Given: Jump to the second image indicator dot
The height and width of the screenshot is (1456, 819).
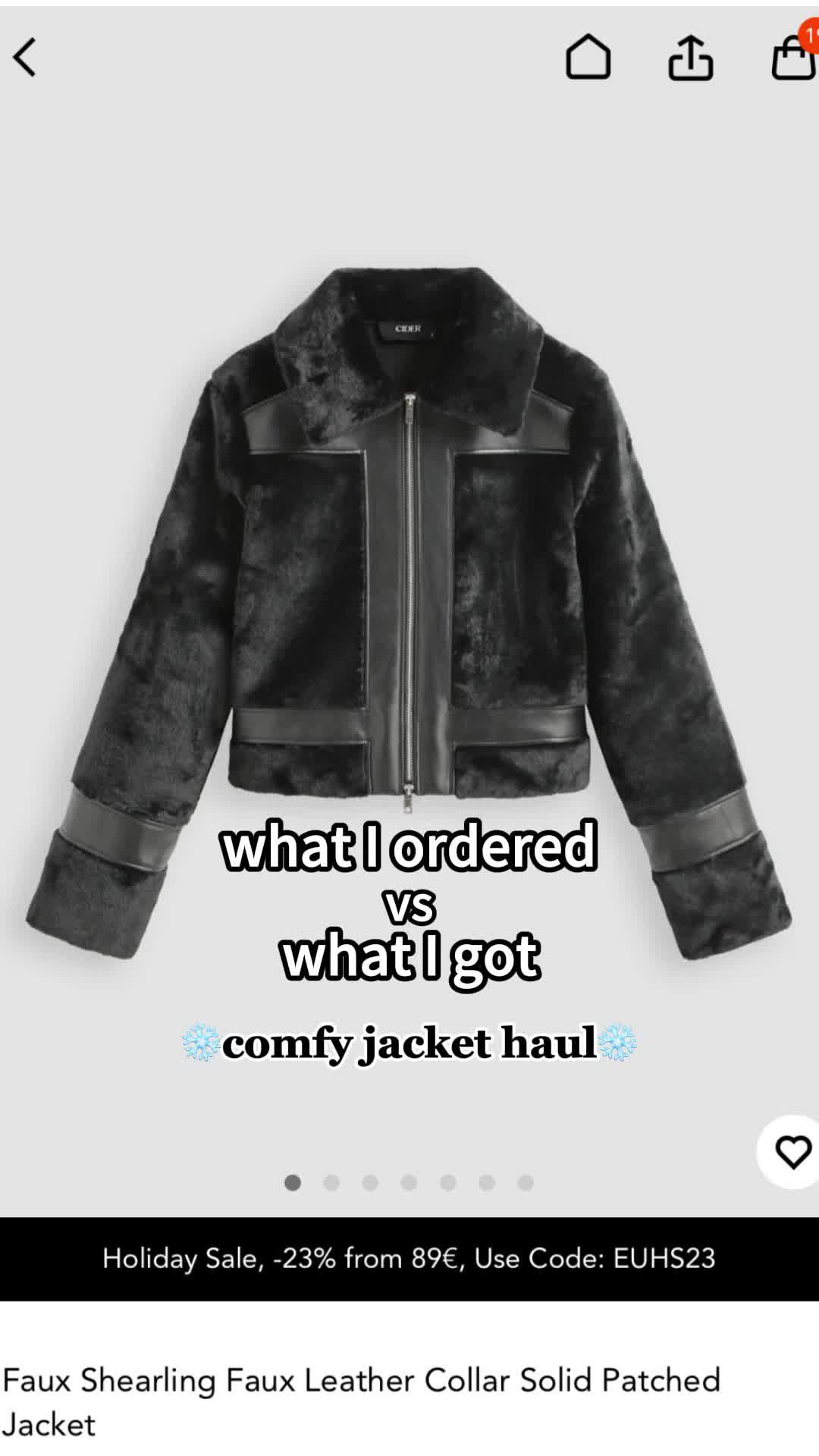Looking at the screenshot, I should click(x=331, y=1183).
